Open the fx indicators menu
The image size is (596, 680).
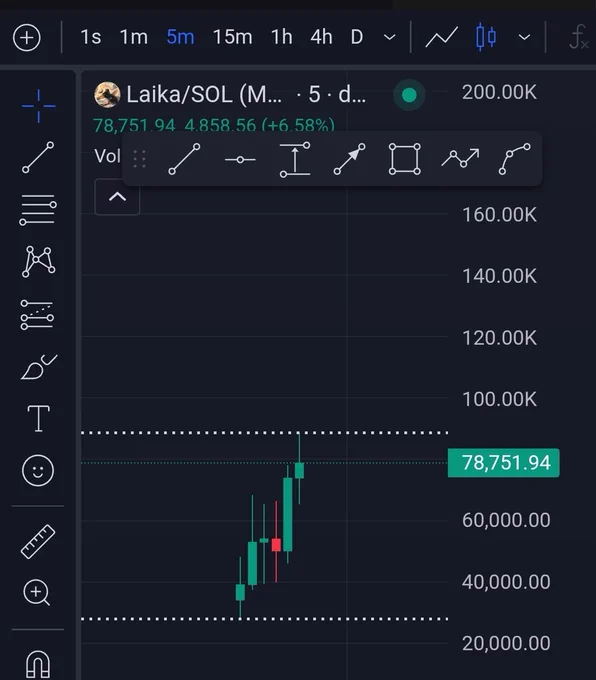[579, 37]
